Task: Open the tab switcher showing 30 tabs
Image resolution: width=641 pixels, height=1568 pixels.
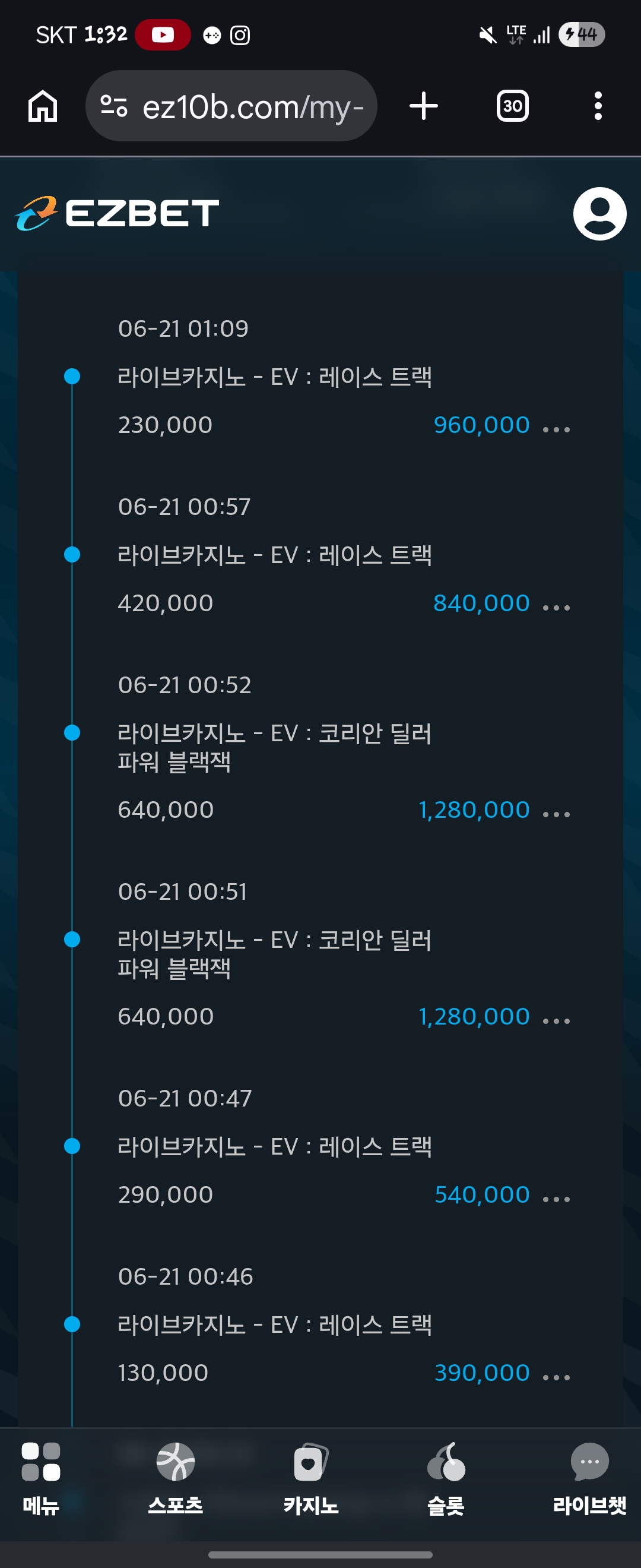Action: click(x=512, y=106)
